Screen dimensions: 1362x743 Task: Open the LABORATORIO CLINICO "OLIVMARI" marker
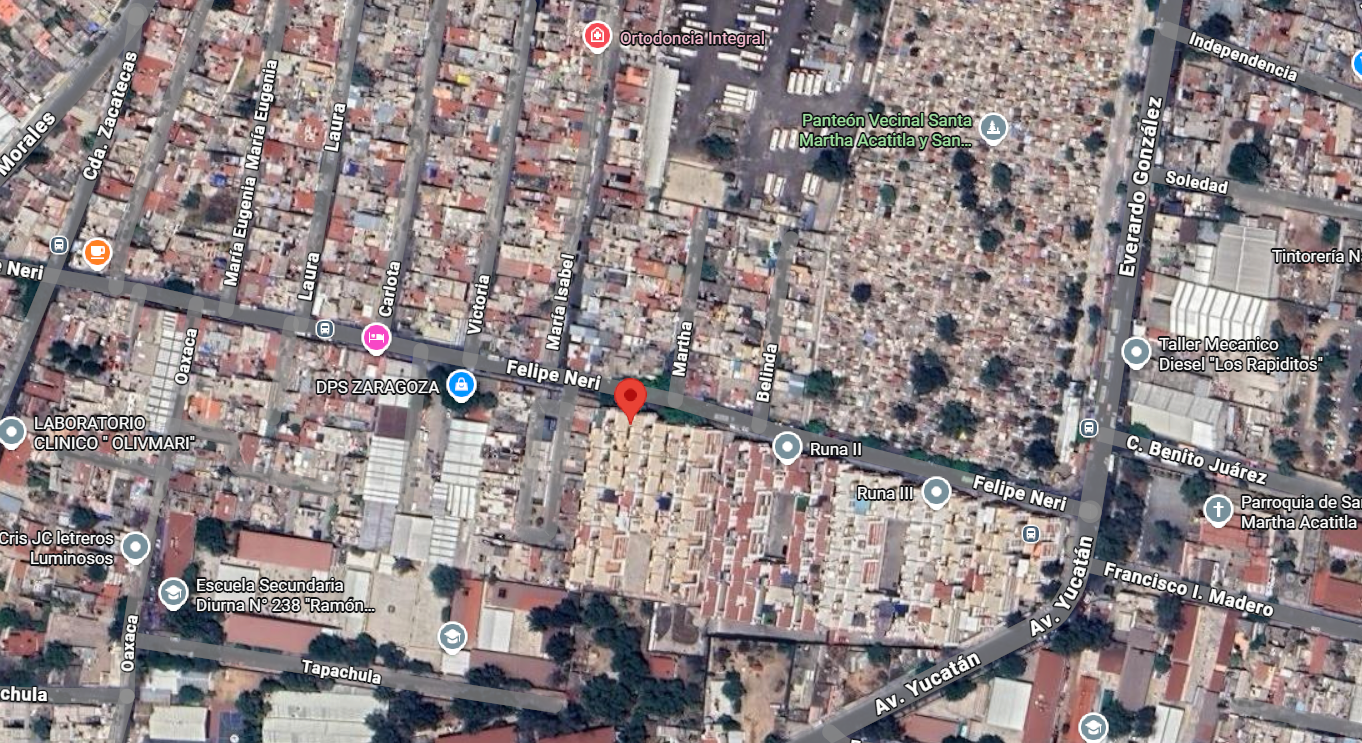click(x=11, y=432)
